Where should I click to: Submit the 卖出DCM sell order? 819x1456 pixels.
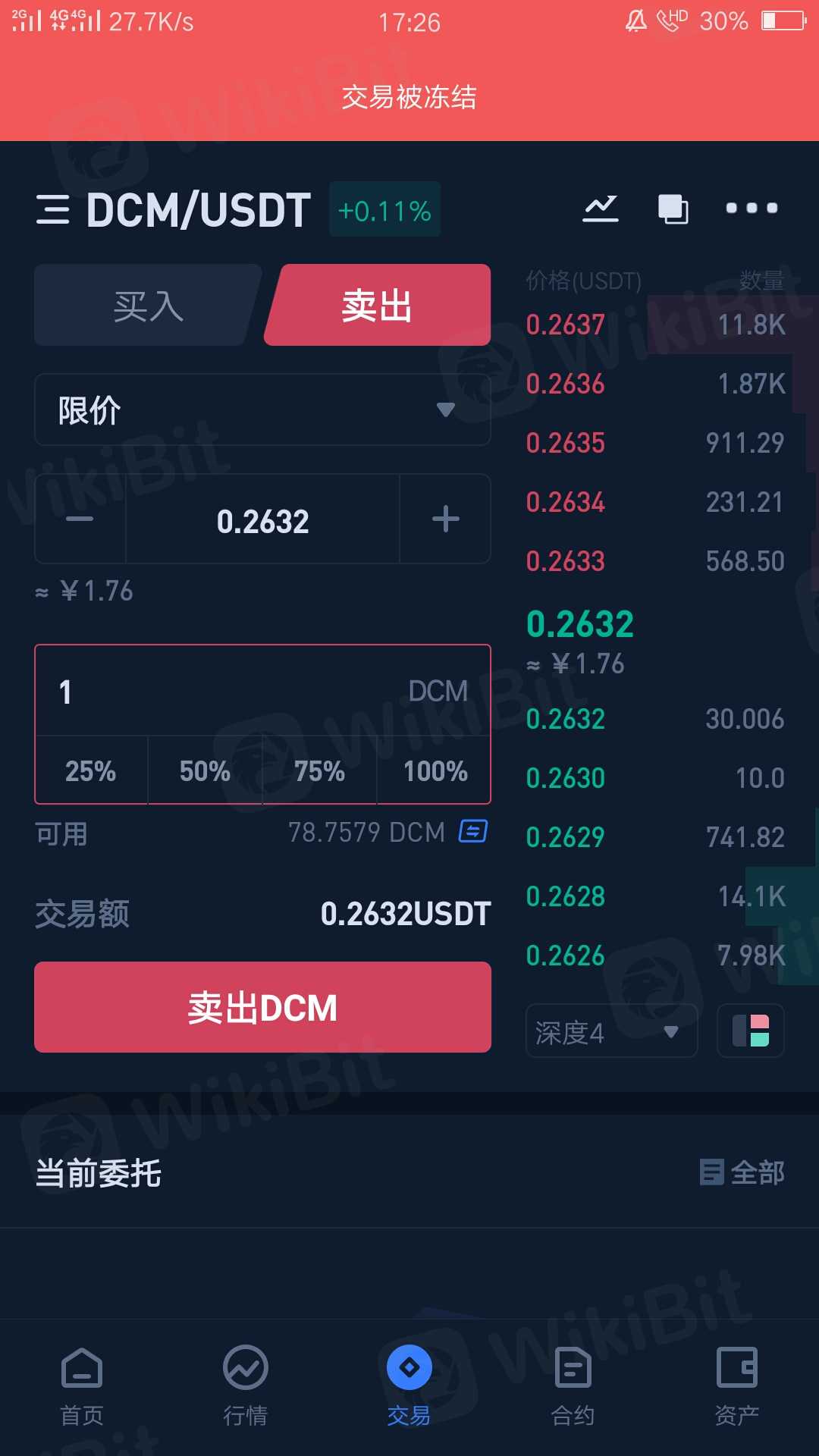(x=262, y=1007)
